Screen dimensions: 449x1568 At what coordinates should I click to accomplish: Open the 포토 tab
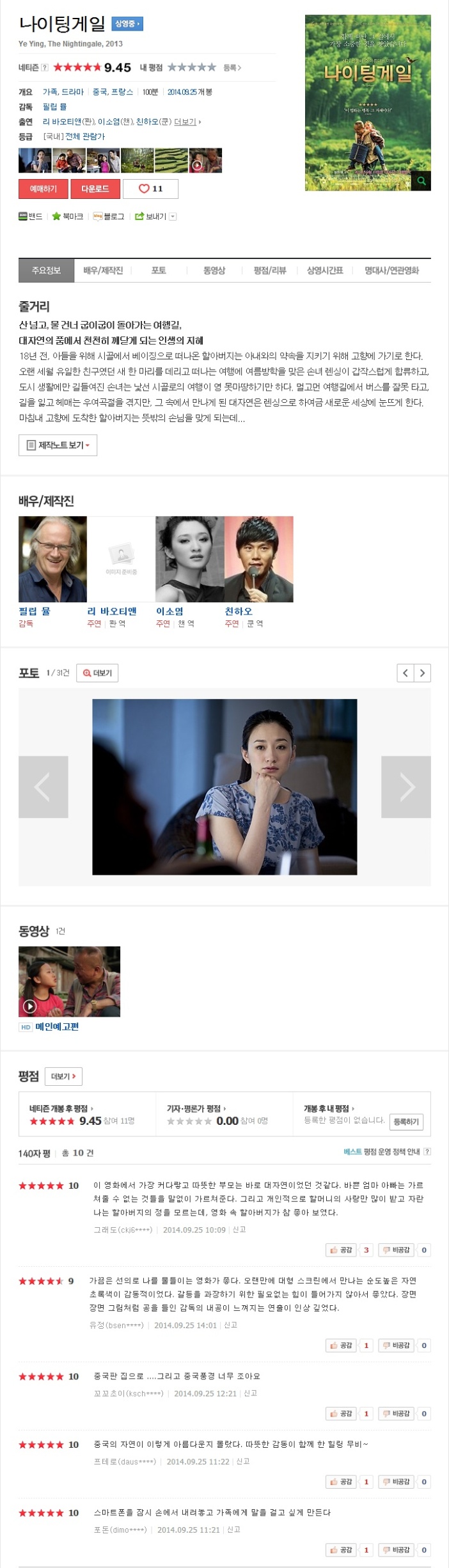click(x=159, y=270)
